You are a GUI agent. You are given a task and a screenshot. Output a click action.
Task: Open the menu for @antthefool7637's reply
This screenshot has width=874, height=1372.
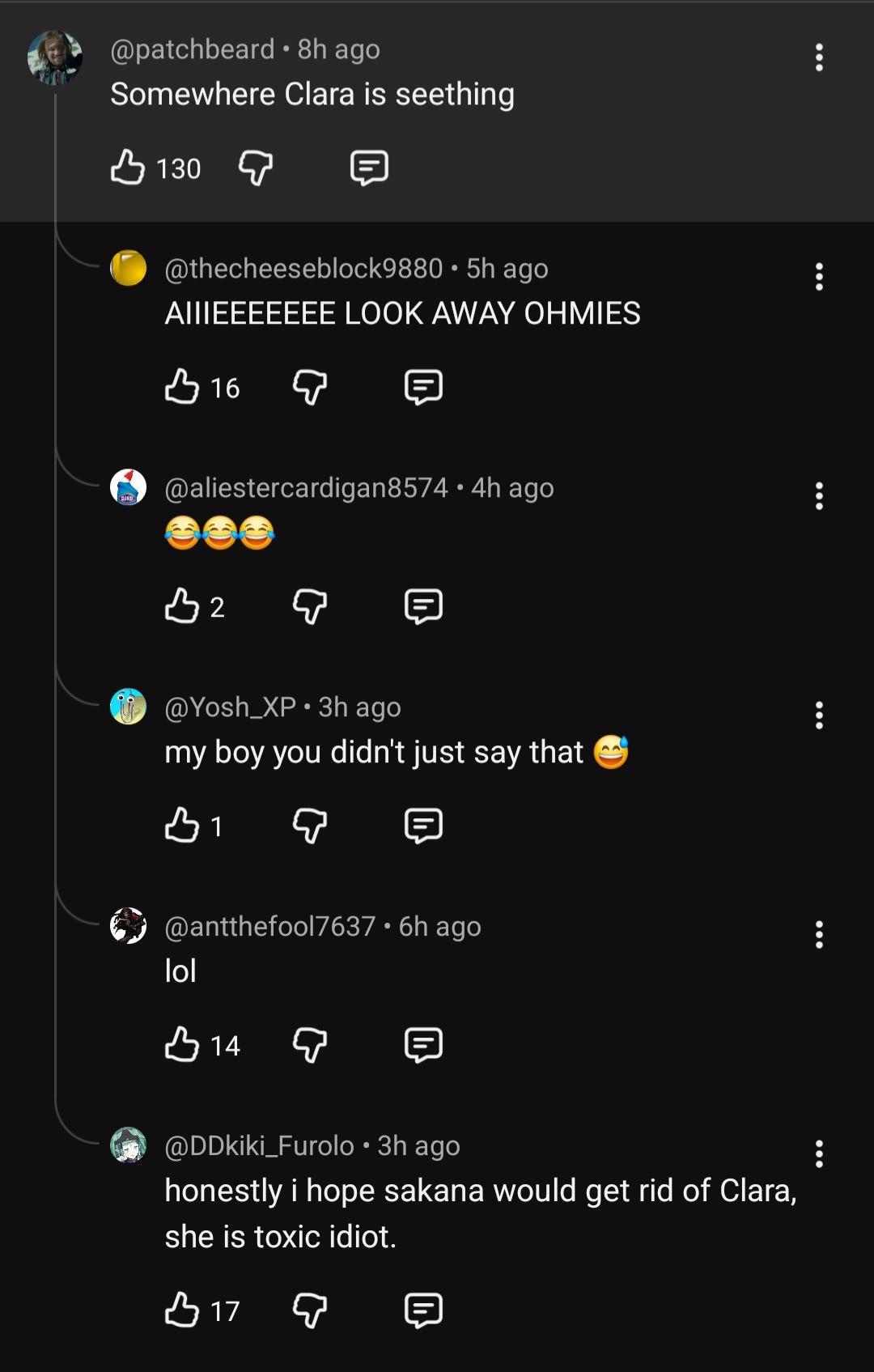(819, 935)
